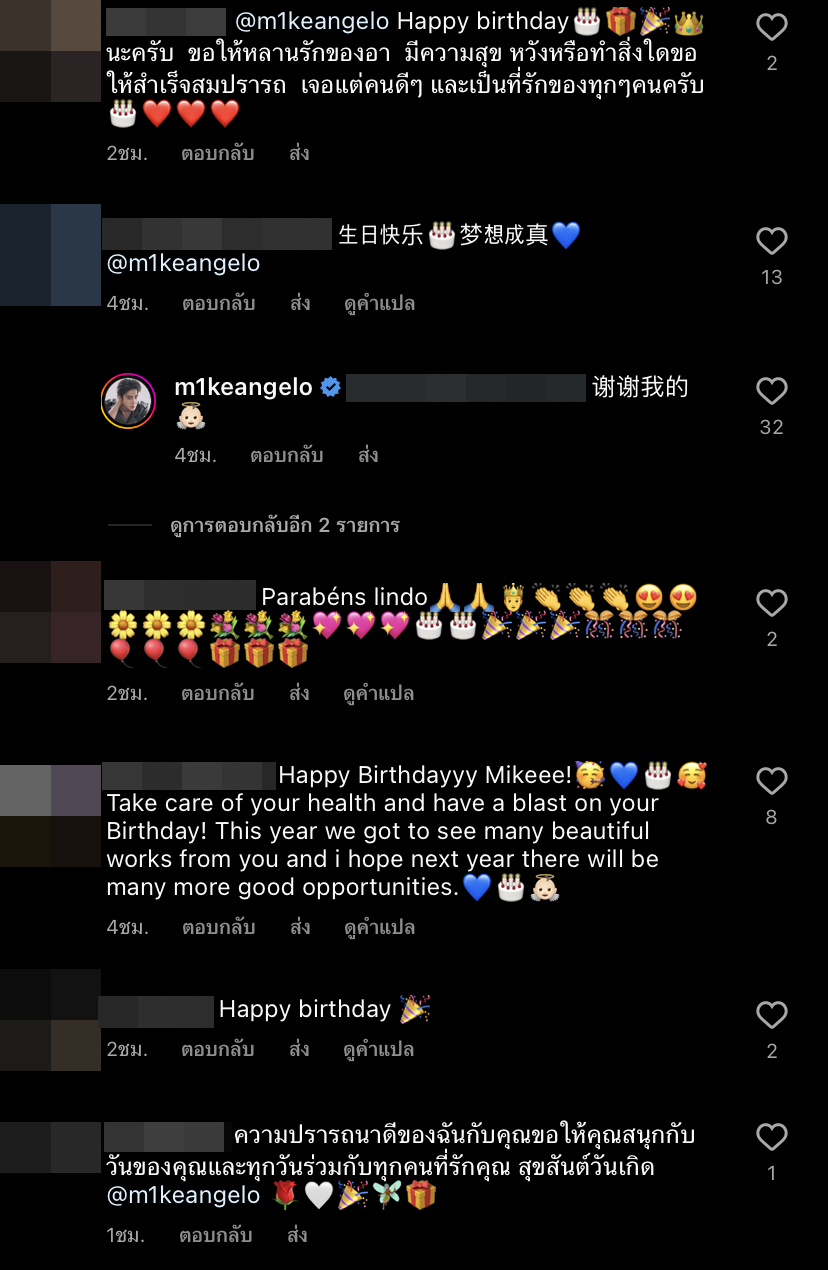Open m1keangelo's profile picture
The height and width of the screenshot is (1270, 828).
tap(128, 401)
